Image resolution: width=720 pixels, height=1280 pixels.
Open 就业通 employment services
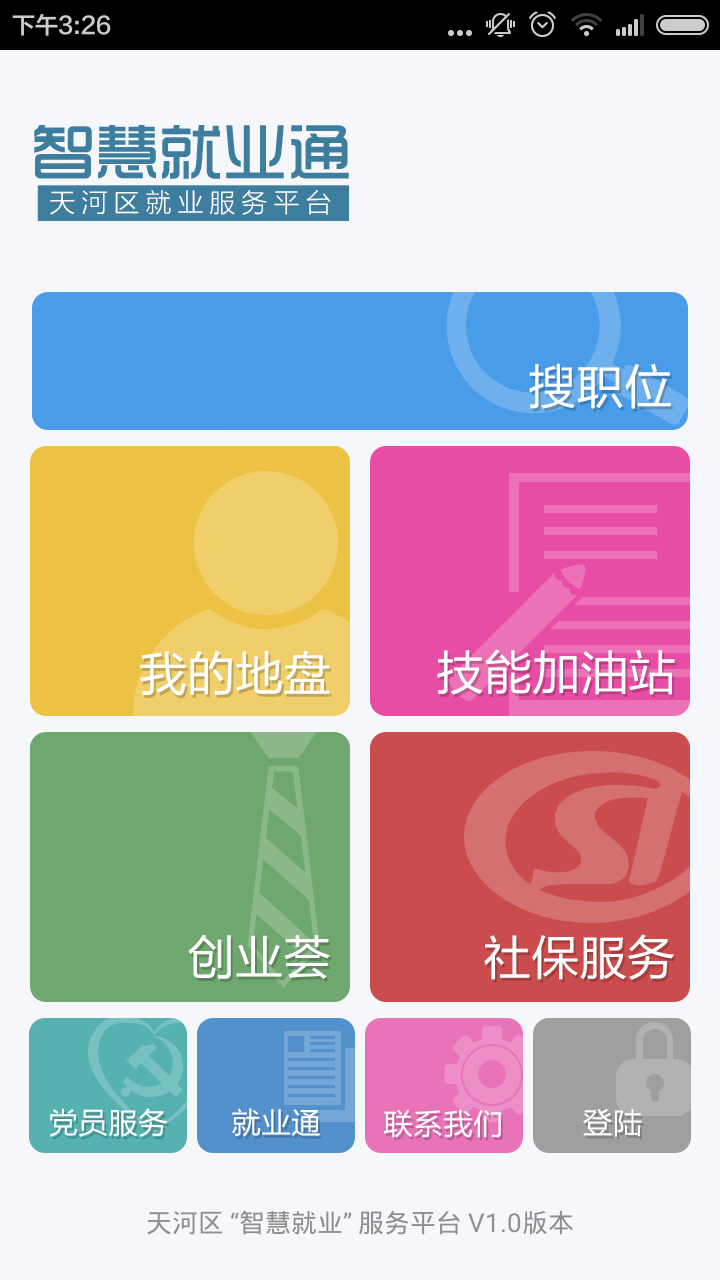tap(275, 1085)
